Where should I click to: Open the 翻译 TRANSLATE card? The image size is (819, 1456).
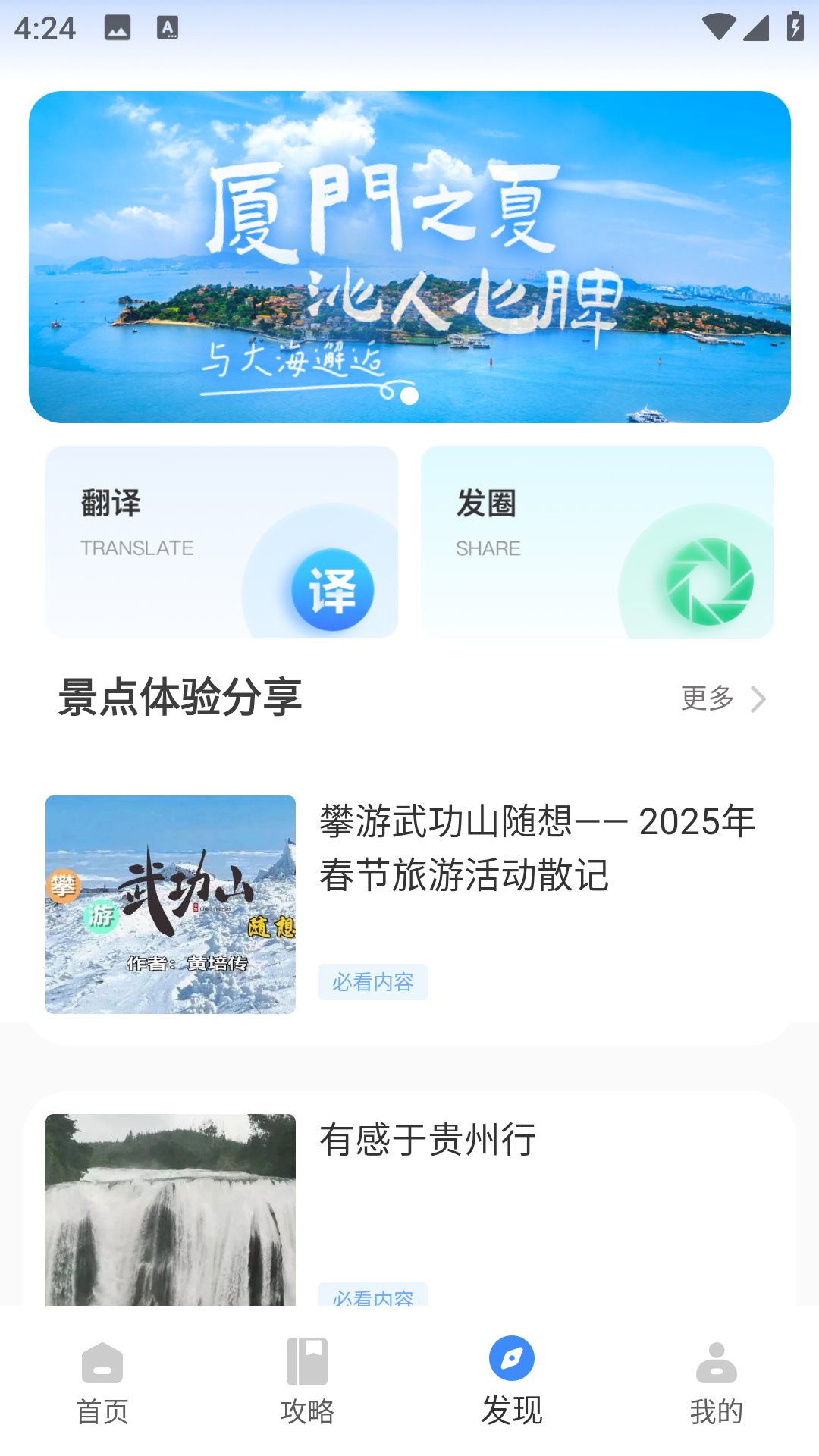point(221,541)
